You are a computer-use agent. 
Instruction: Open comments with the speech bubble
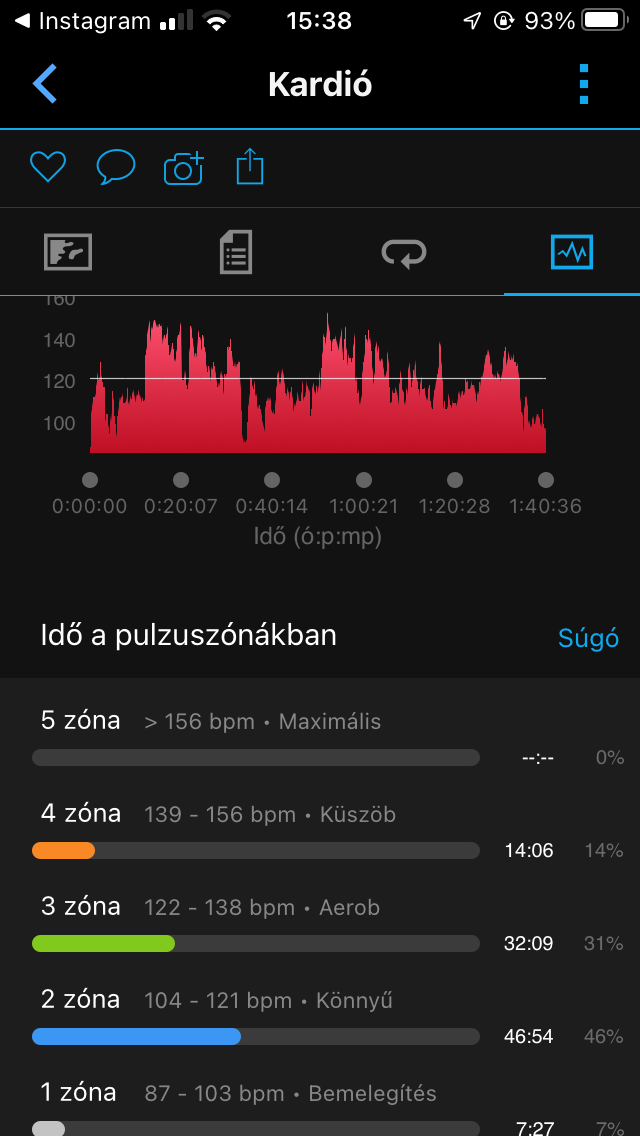[x=115, y=167]
